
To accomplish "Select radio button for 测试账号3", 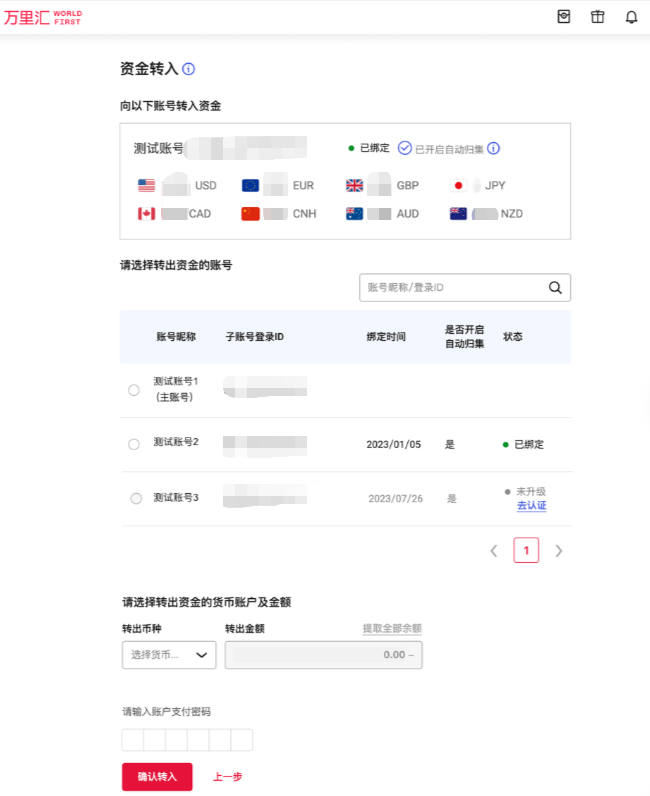I will [136, 498].
